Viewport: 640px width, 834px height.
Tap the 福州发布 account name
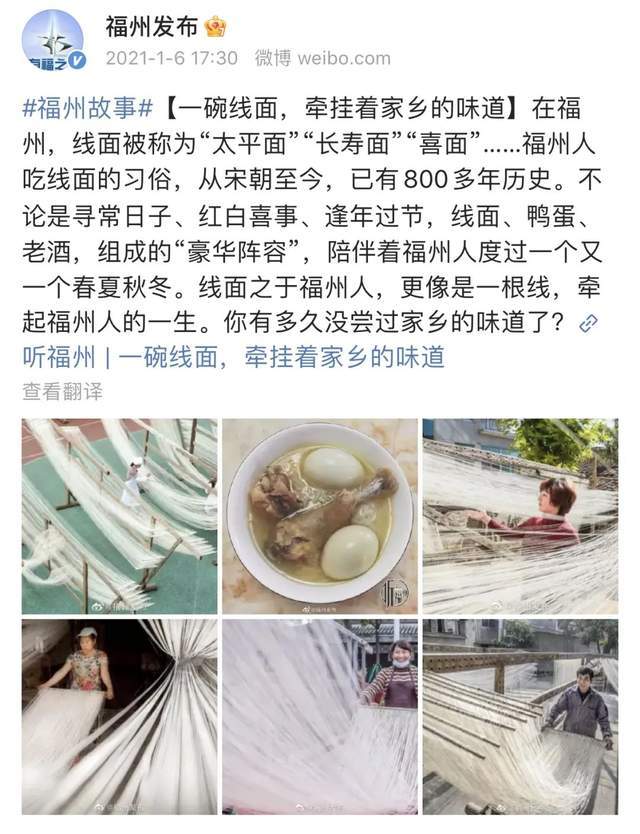pyautogui.click(x=152, y=26)
